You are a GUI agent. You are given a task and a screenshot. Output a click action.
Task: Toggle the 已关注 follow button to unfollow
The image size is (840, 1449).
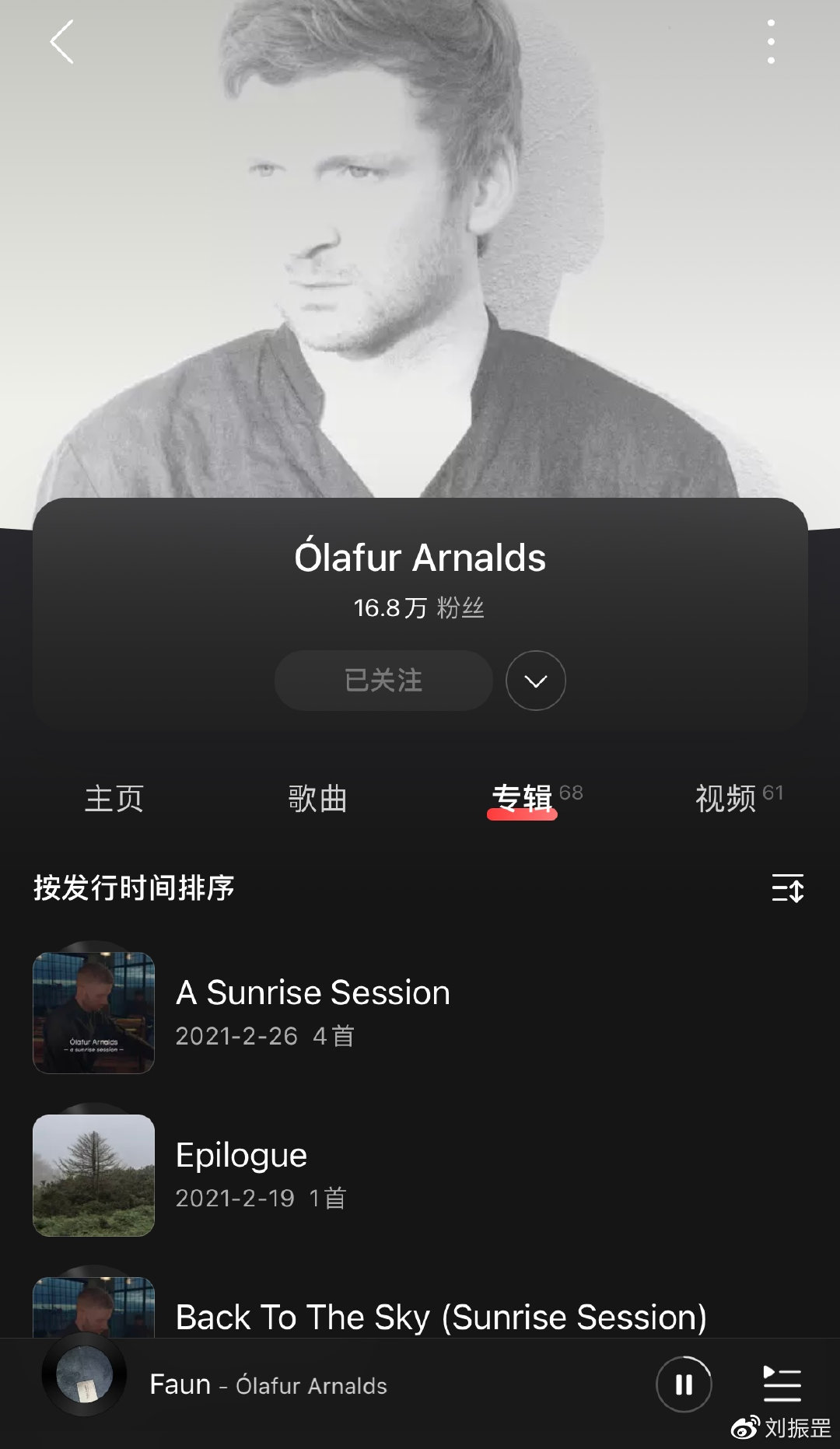pyautogui.click(x=382, y=680)
